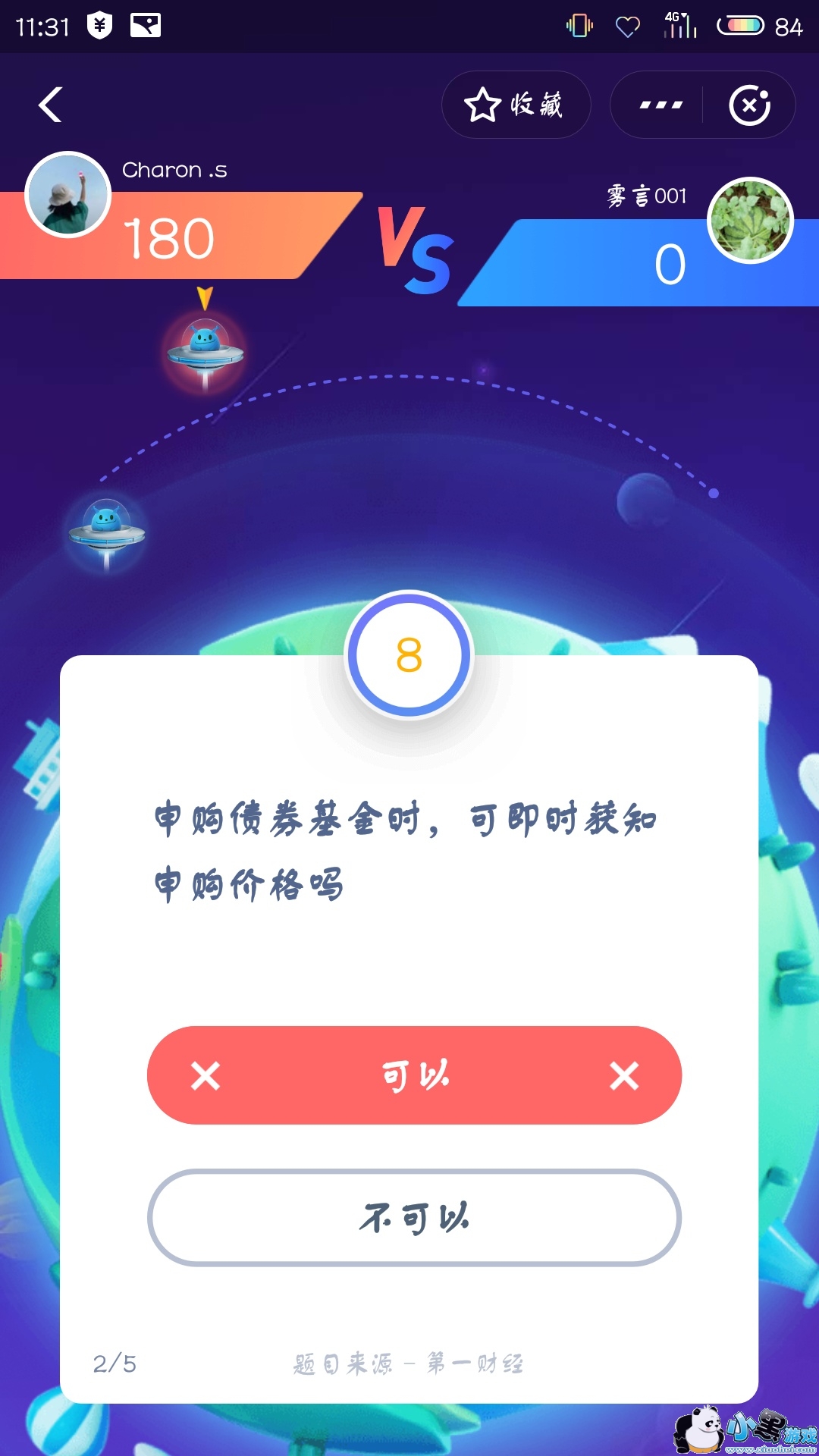Viewport: 819px width, 1456px height.
Task: Tap 收藏 to favorite this mini program
Action: [516, 105]
